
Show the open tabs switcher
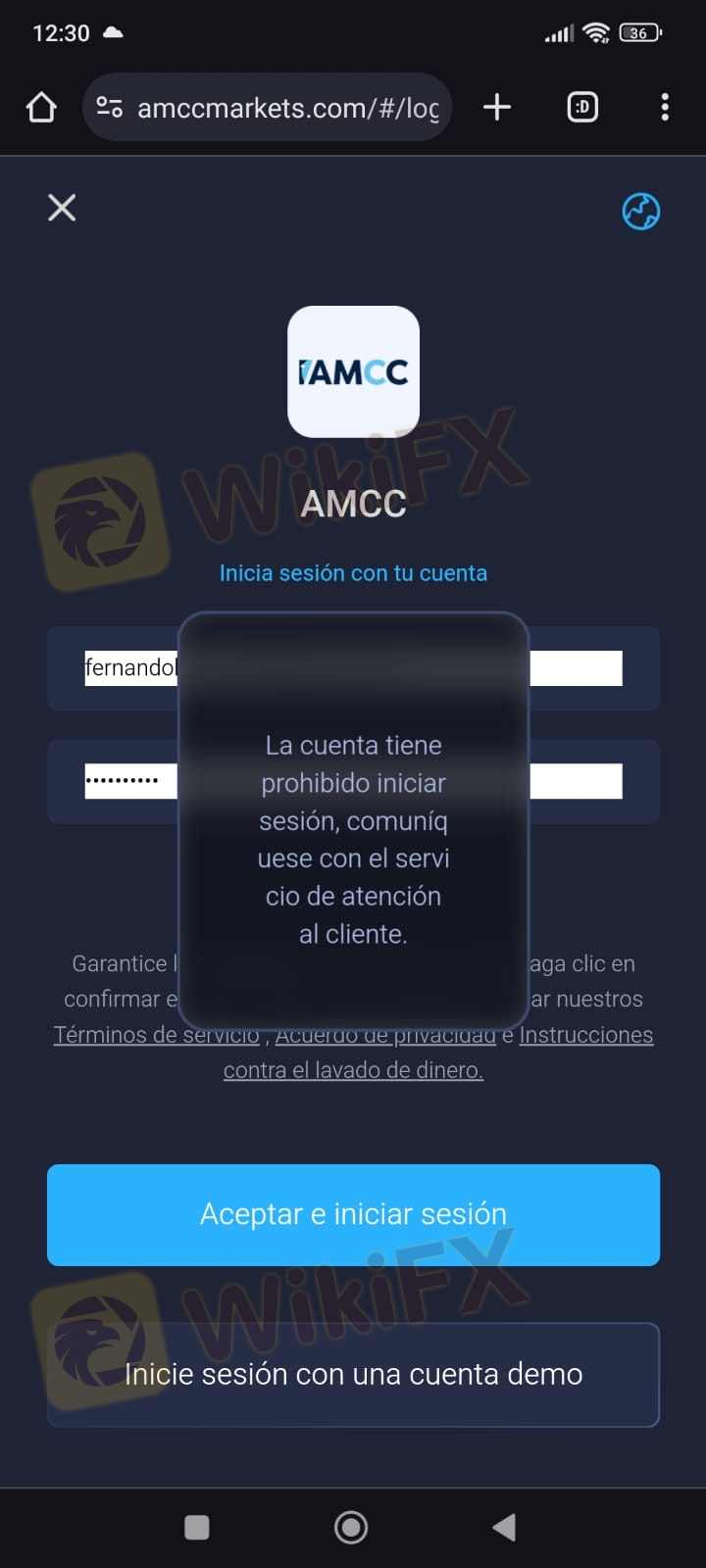click(x=582, y=108)
